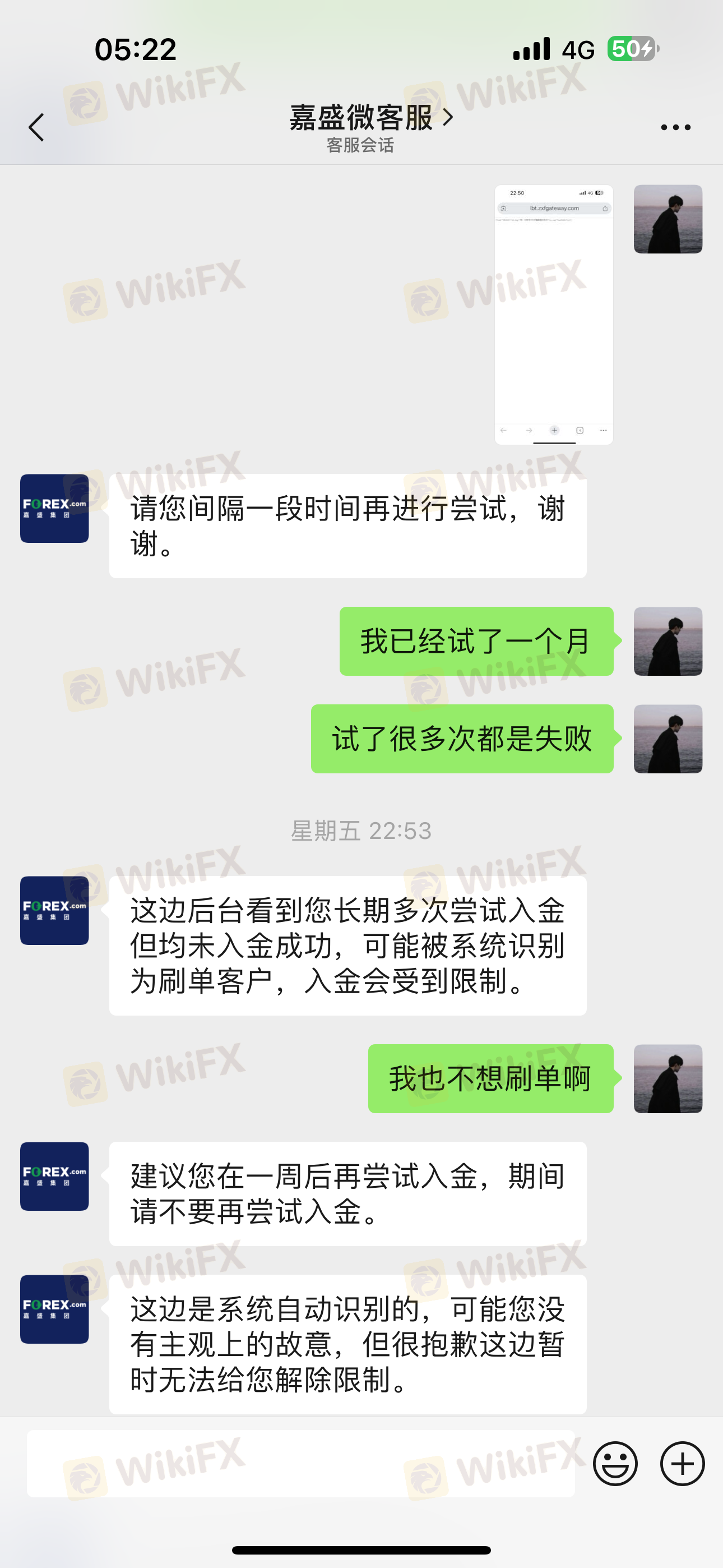Open the three-dot chat options menu
Screen dimensions: 723x1568
[x=675, y=127]
